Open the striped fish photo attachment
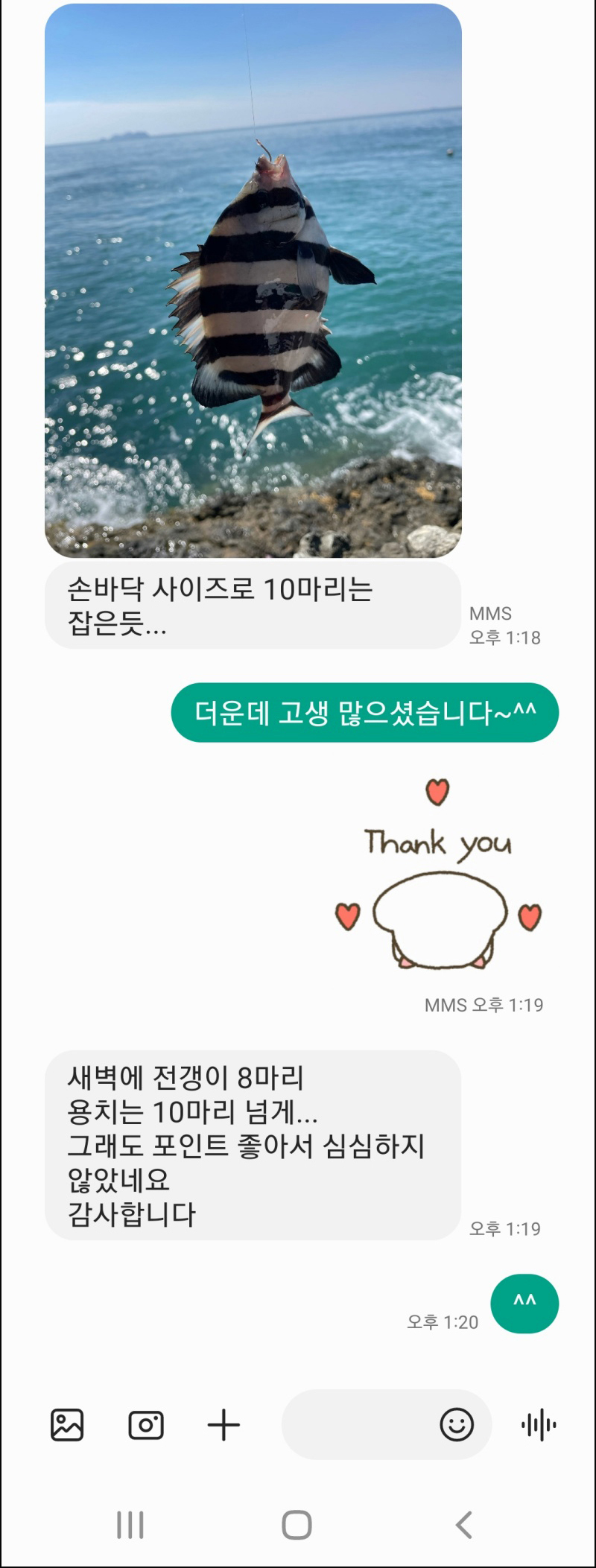Screen dimensions: 596x1568 253,282
